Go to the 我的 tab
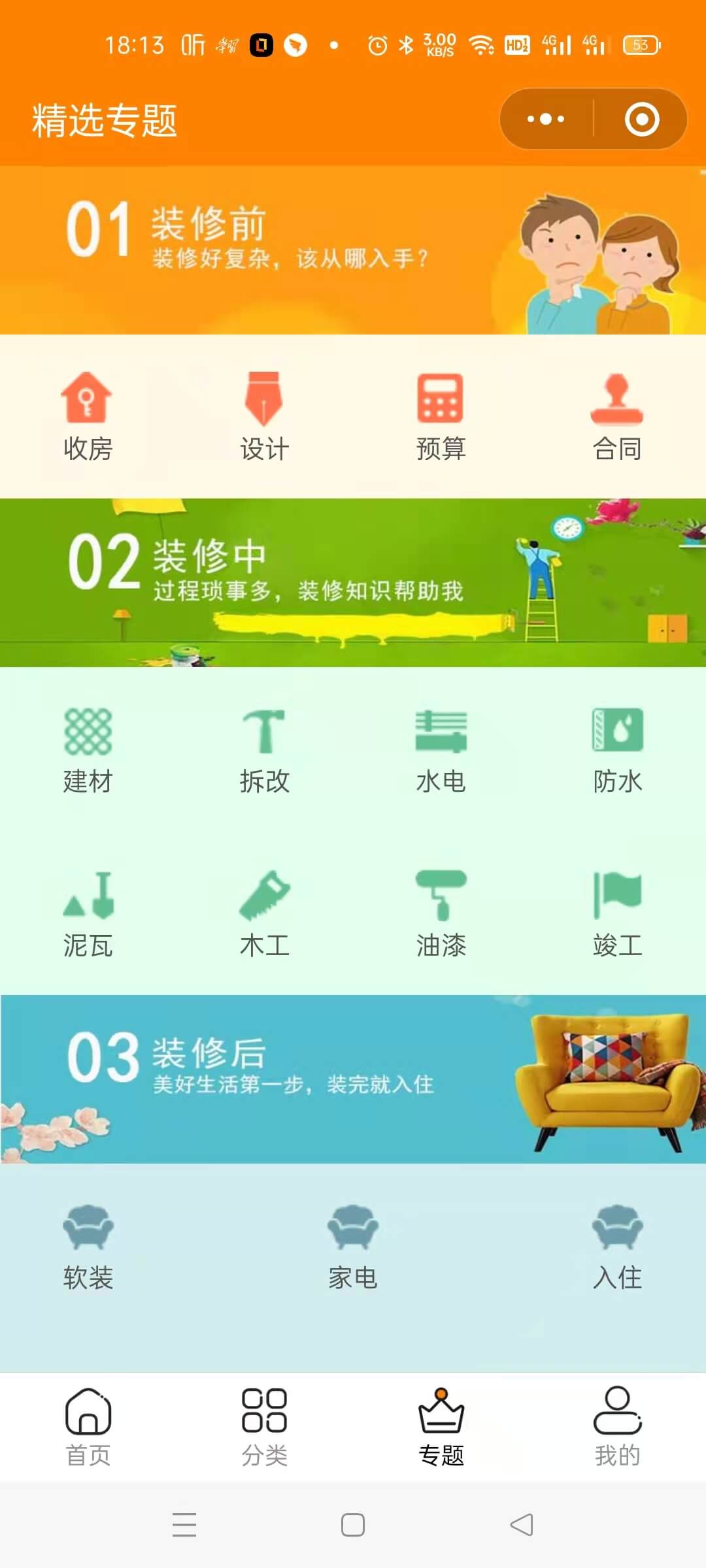 coord(617,1427)
